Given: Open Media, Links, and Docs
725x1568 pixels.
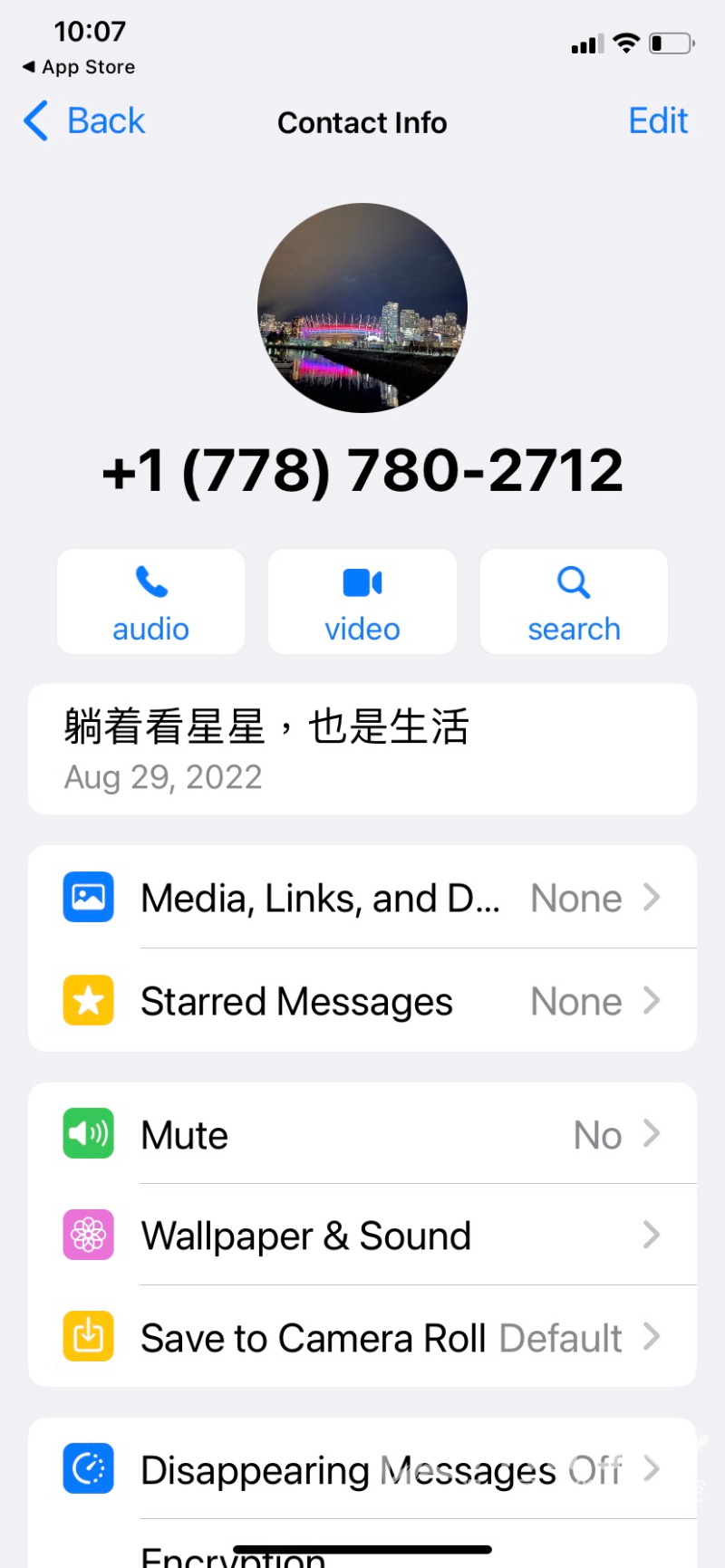Looking at the screenshot, I should [362, 898].
